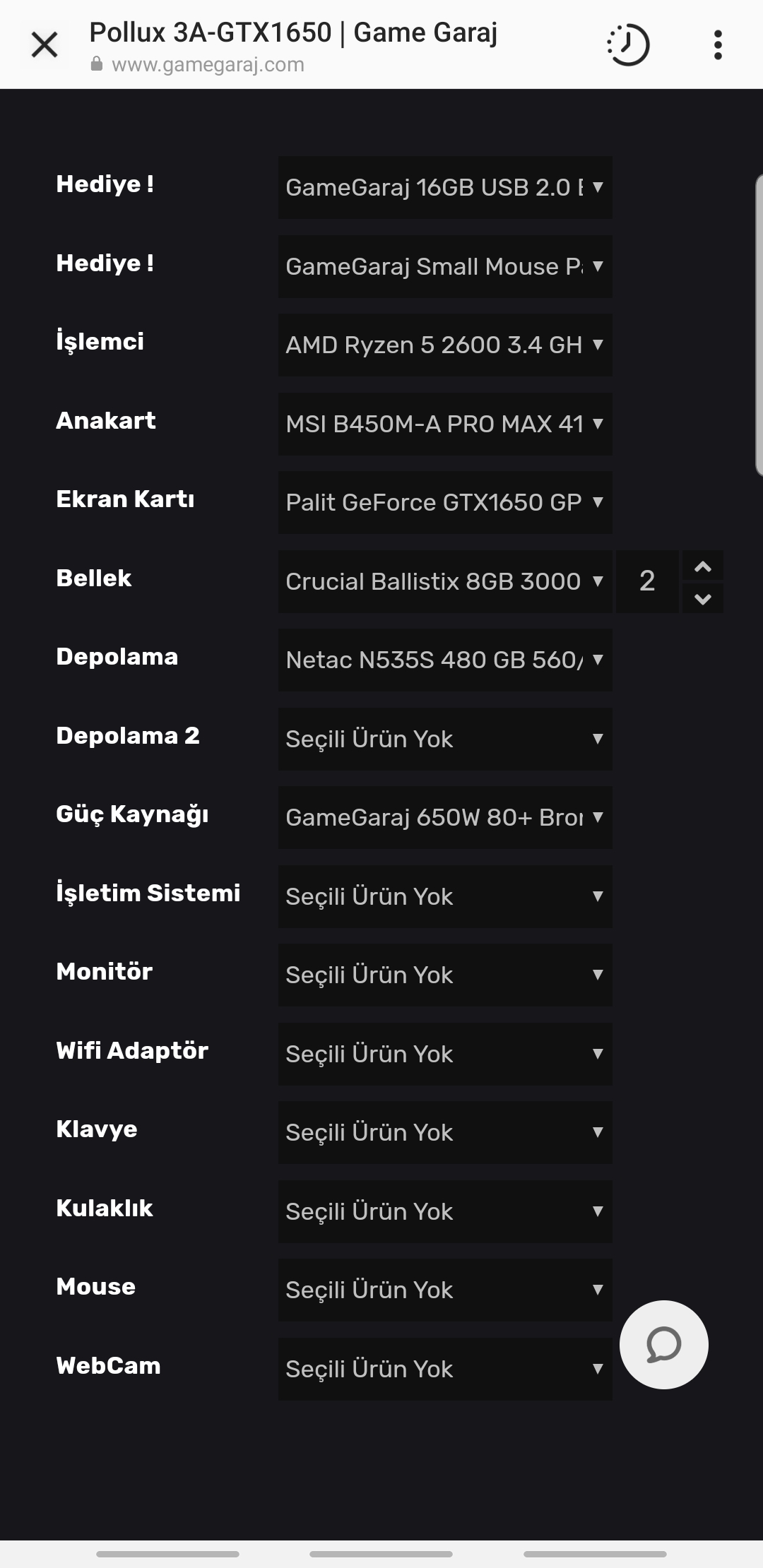The height and width of the screenshot is (1568, 763).
Task: Expand the Depolama storage dropdown
Action: point(445,660)
